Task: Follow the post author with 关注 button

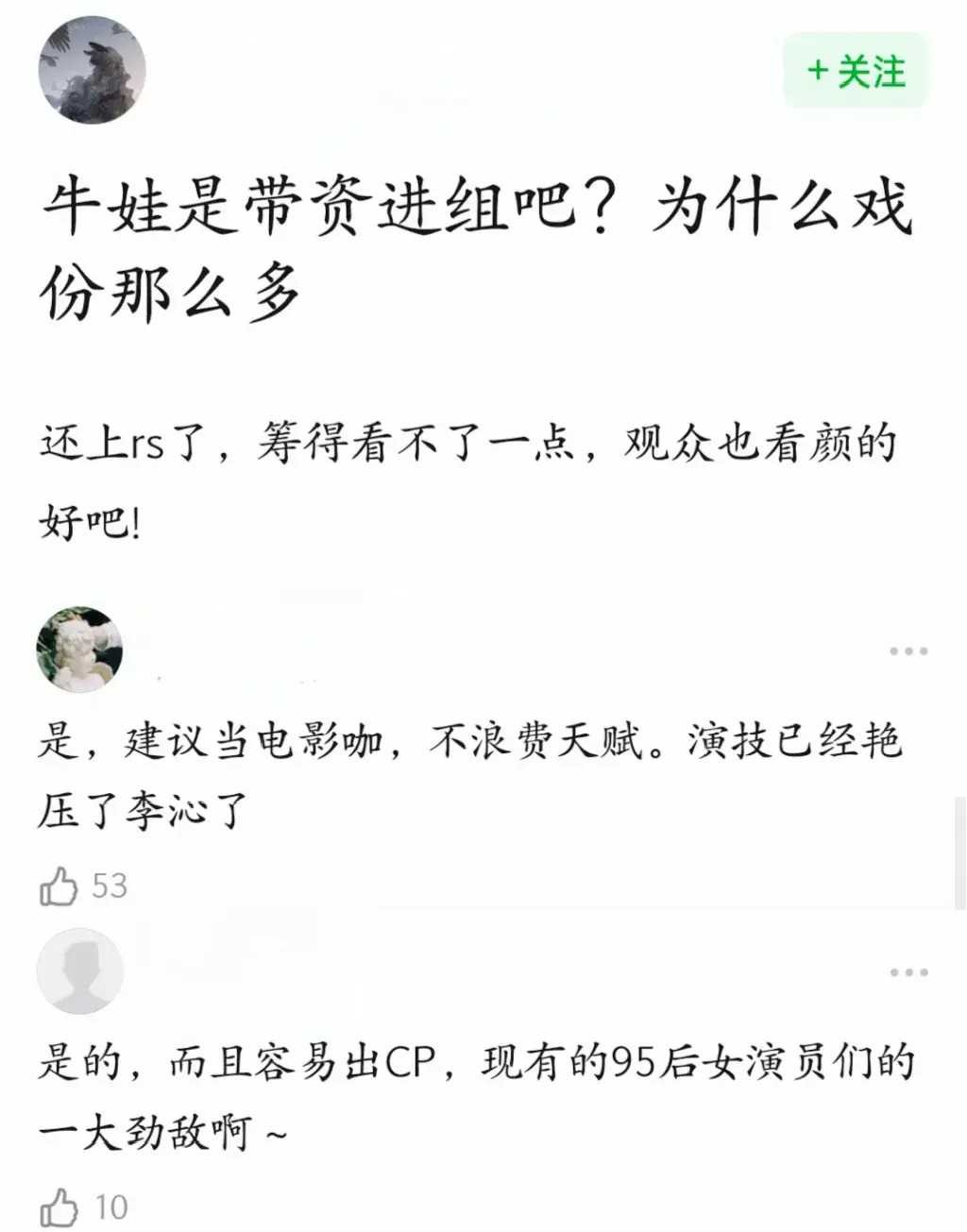Action: pyautogui.click(x=856, y=71)
